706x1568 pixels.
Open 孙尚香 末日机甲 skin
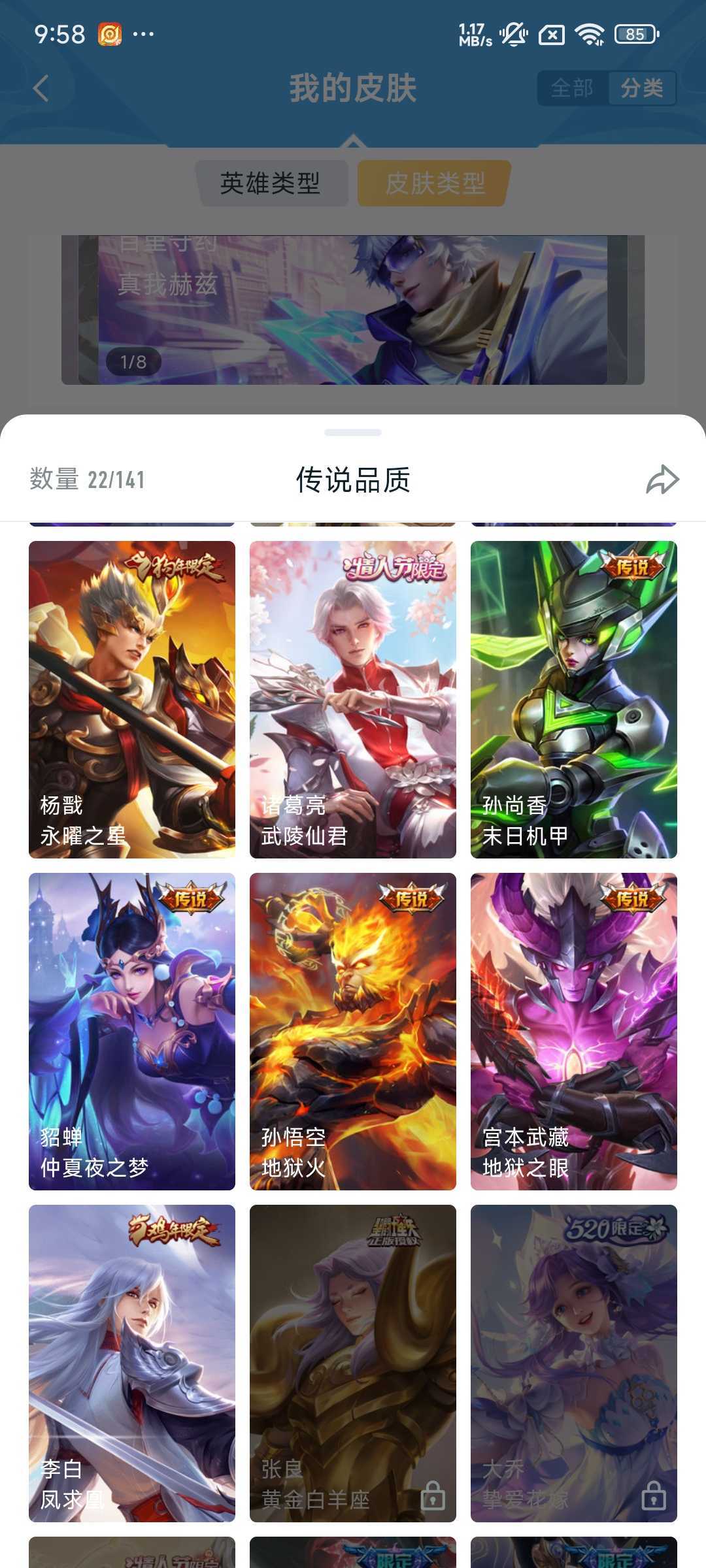pyautogui.click(x=574, y=699)
